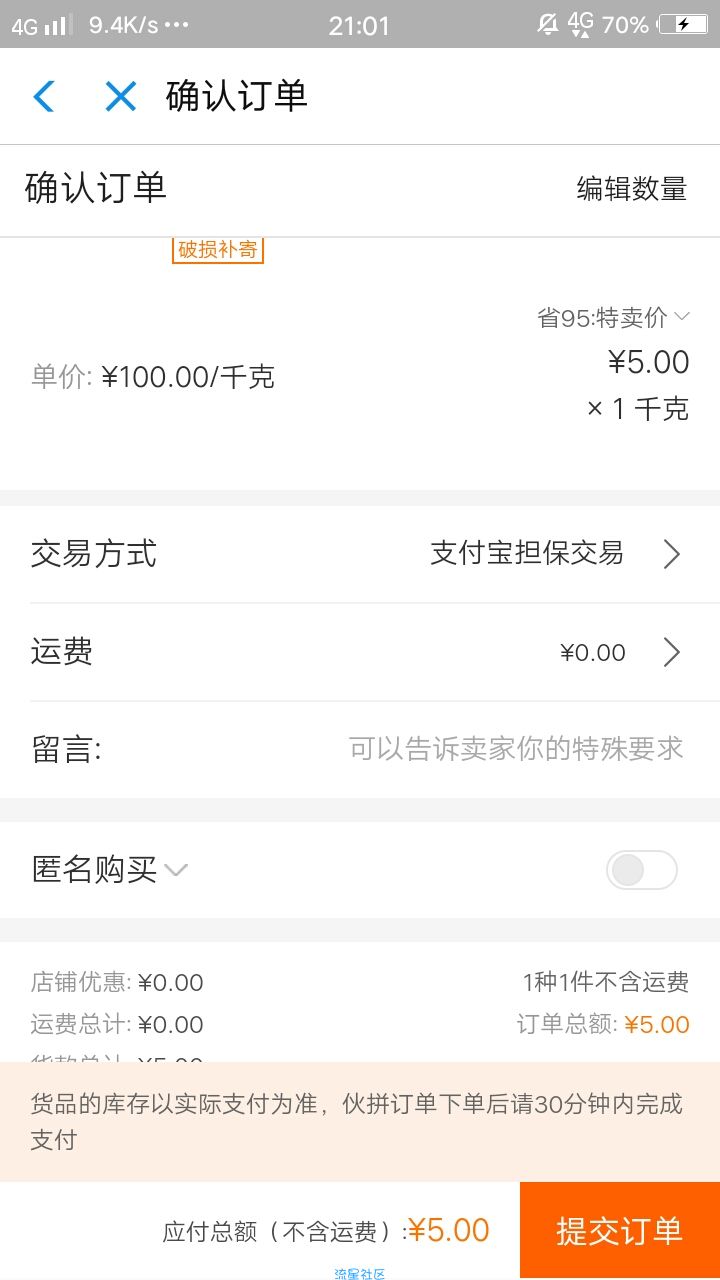Enable the 匿名购买 switch

click(641, 870)
